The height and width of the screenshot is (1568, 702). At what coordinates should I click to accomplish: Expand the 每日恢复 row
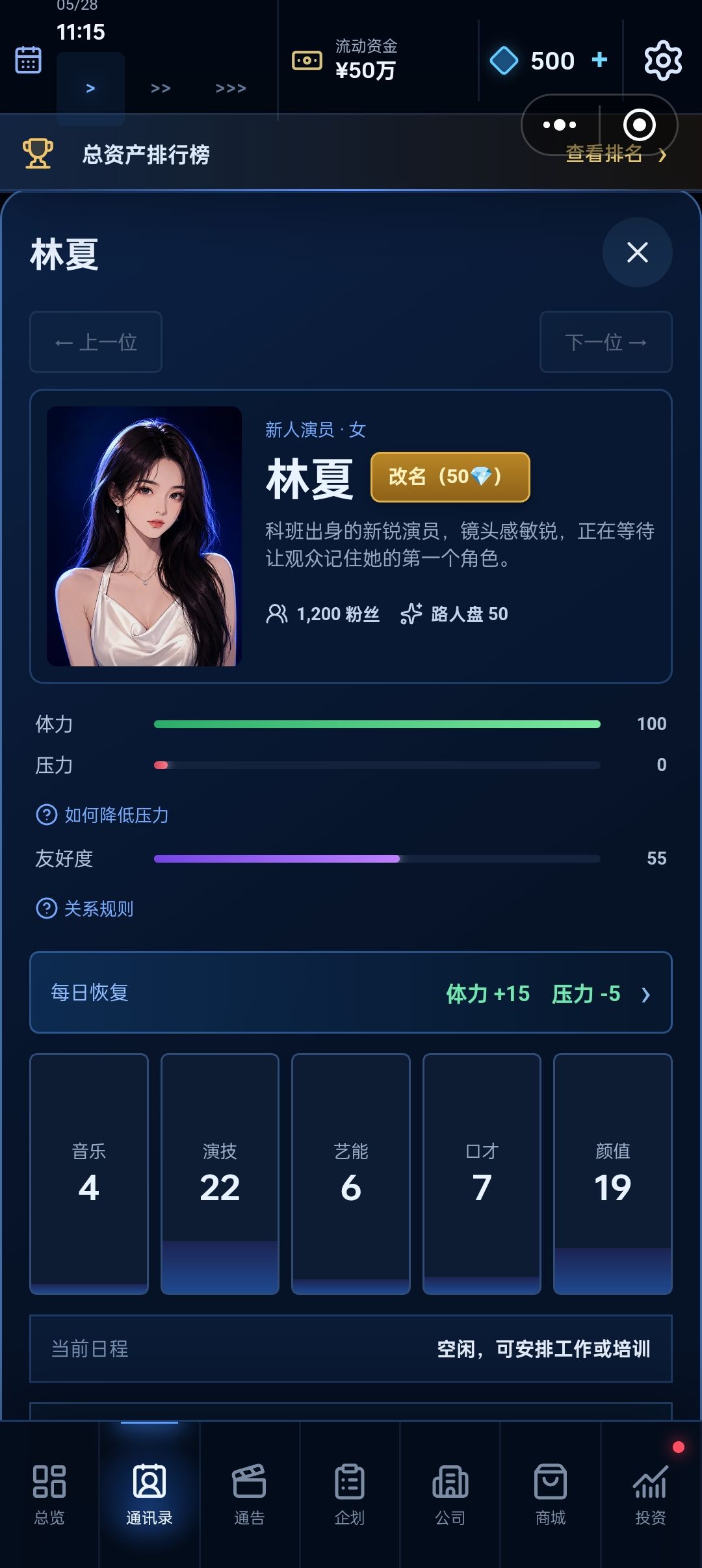(351, 993)
